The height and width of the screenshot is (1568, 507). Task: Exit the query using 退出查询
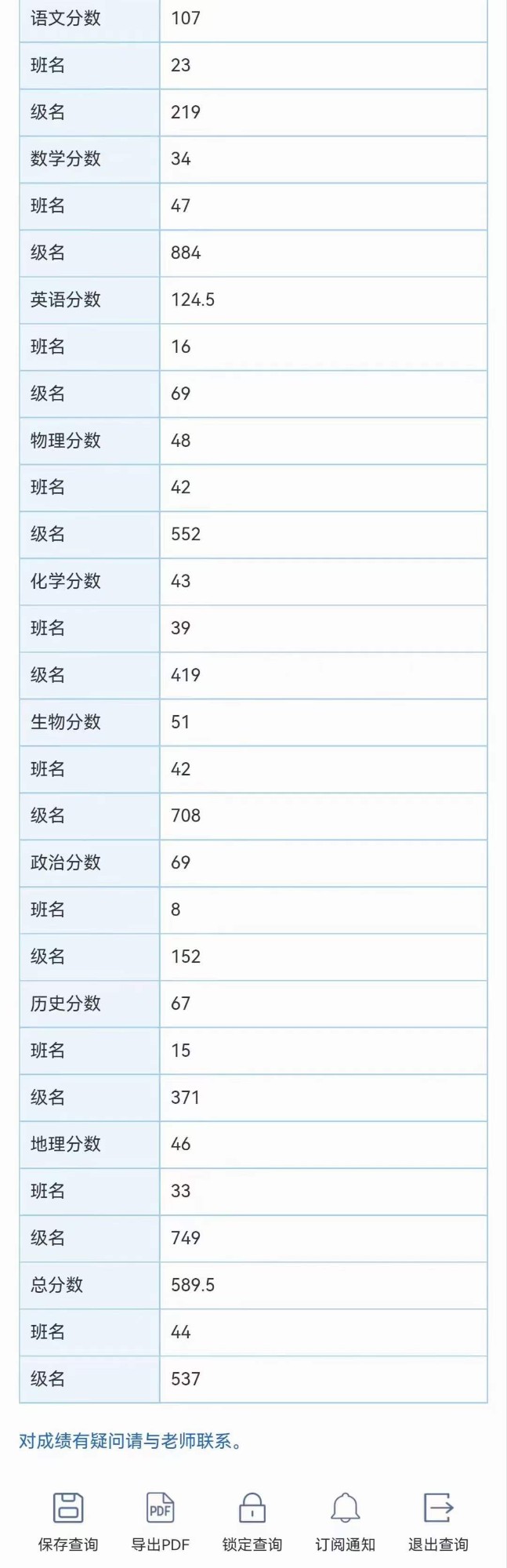438,1519
